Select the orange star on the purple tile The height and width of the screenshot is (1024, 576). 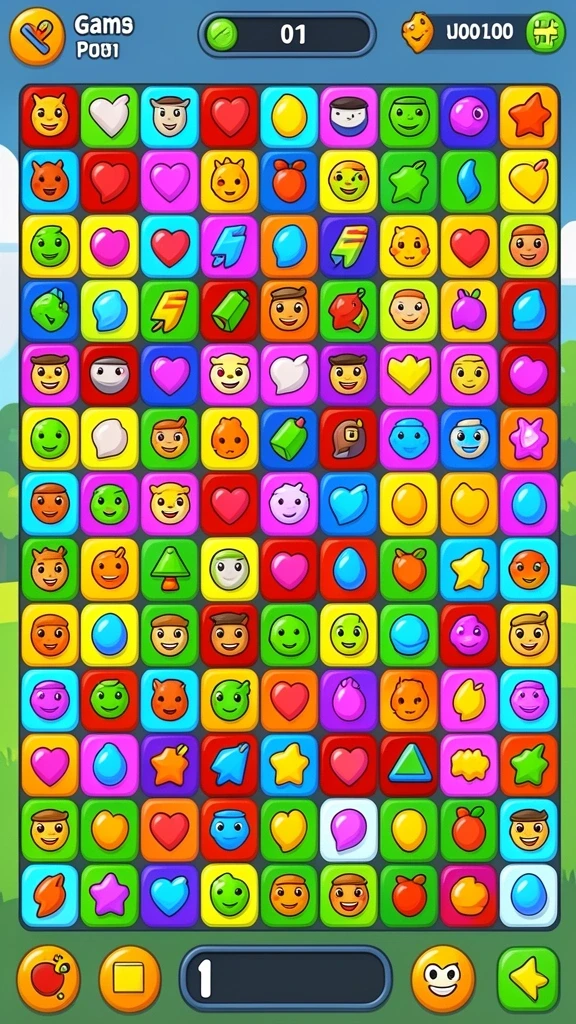click(x=169, y=765)
